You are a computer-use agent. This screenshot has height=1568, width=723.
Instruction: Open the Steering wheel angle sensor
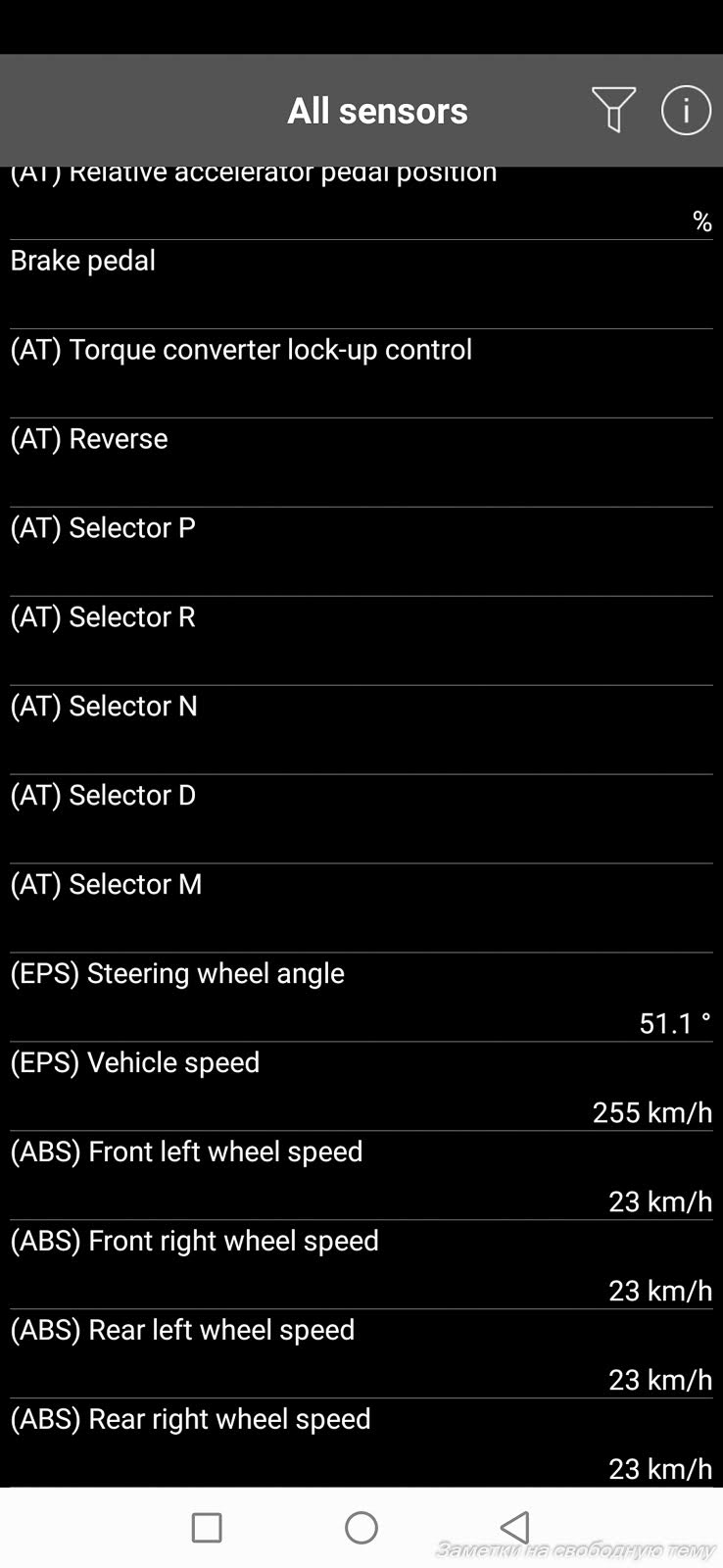tap(361, 998)
